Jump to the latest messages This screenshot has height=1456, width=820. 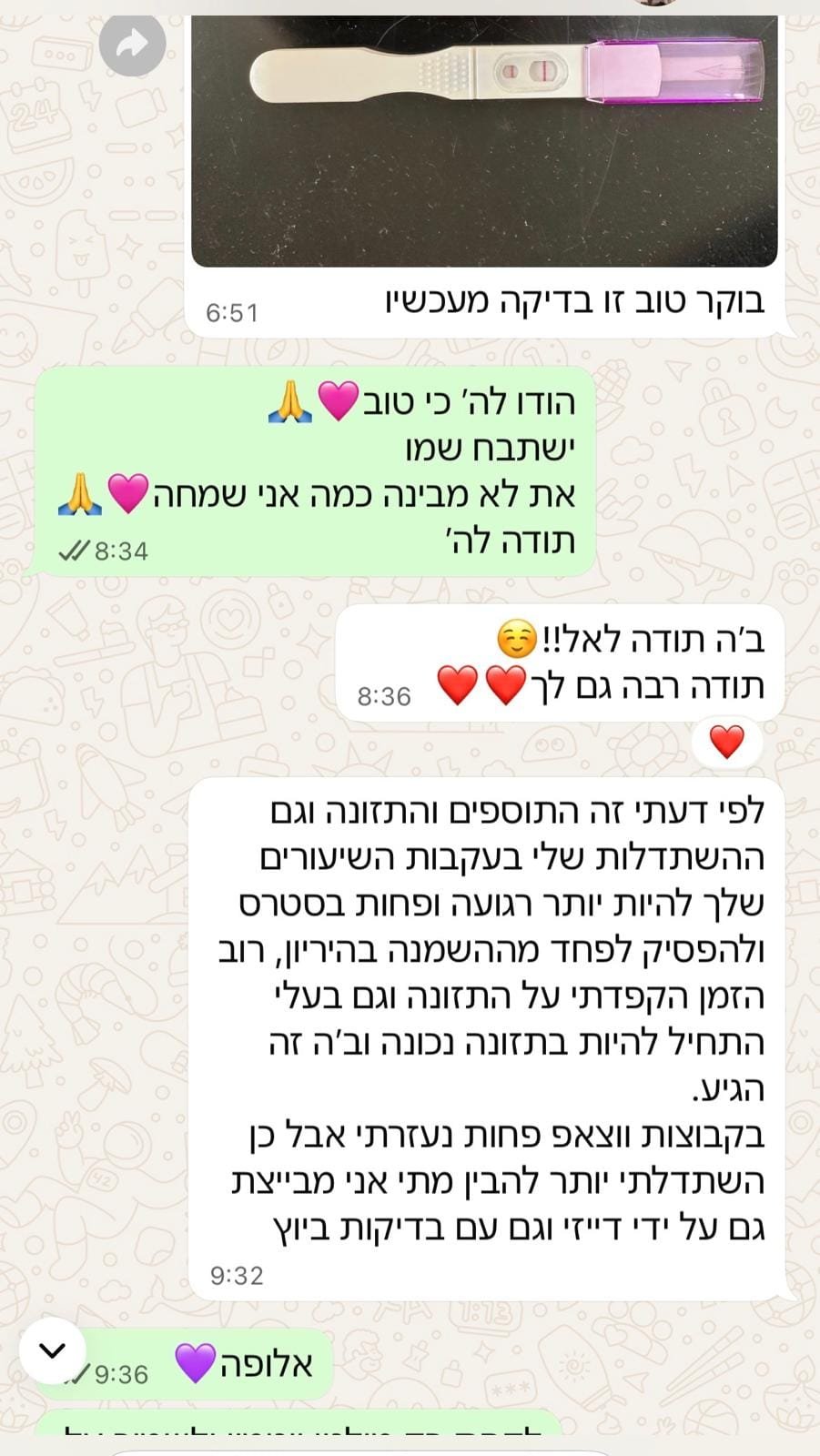click(53, 1350)
